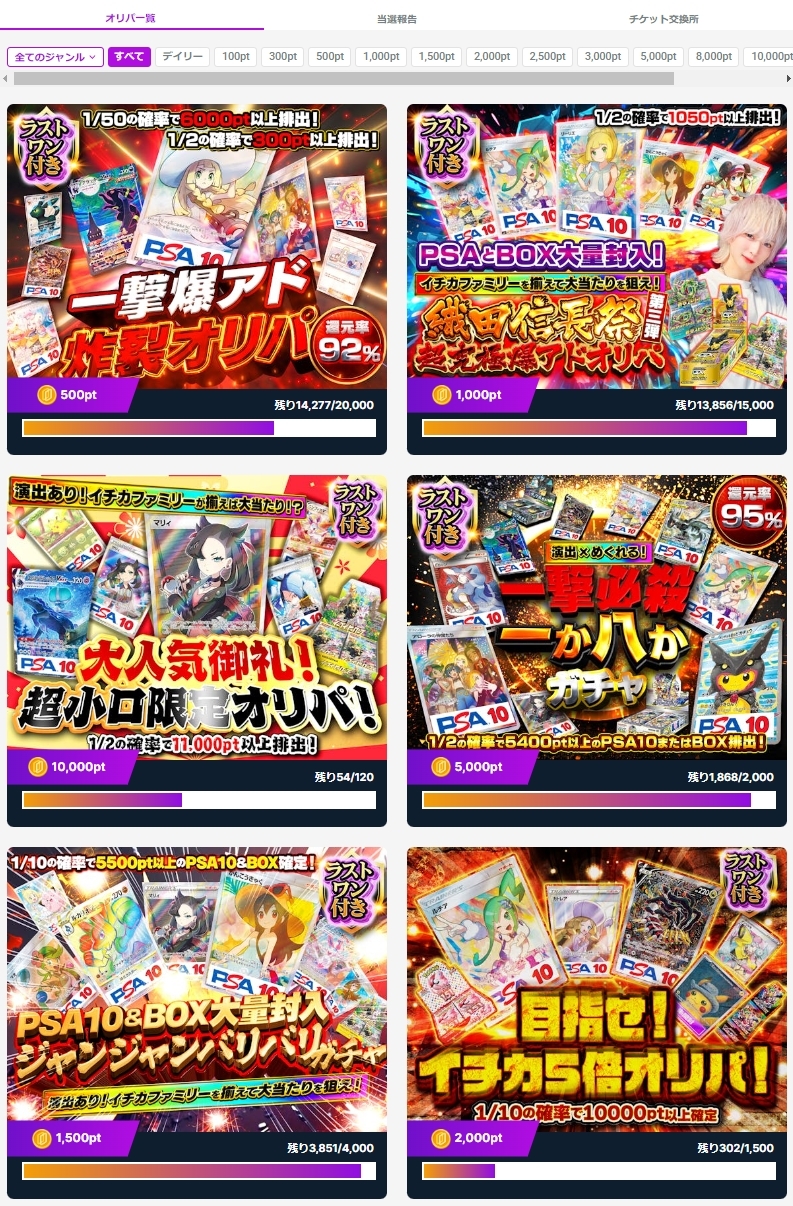Select the 500pt price filter chip
This screenshot has height=1206, width=793.
(x=329, y=57)
